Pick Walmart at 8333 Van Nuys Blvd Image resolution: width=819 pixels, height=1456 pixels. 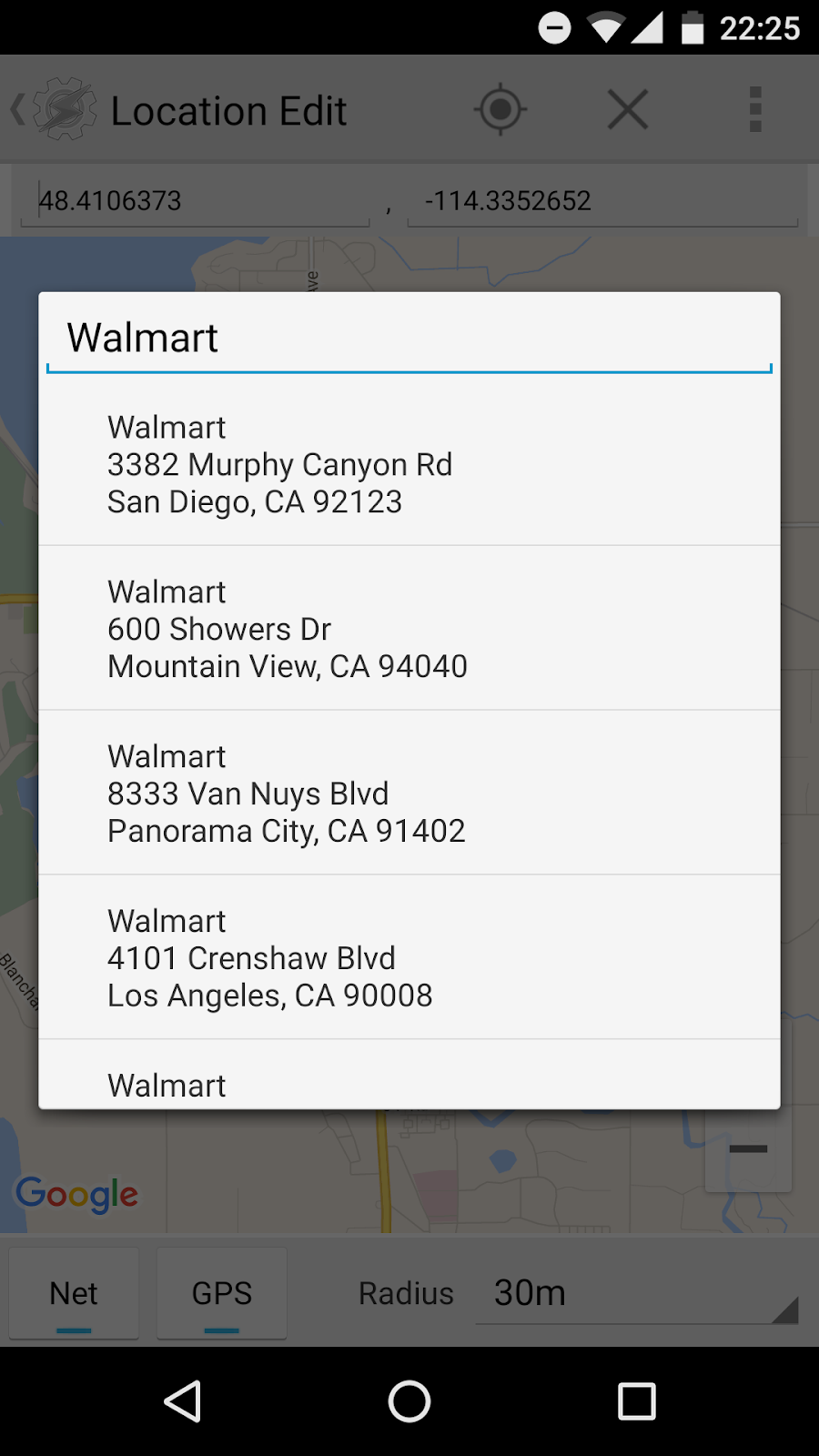(409, 794)
